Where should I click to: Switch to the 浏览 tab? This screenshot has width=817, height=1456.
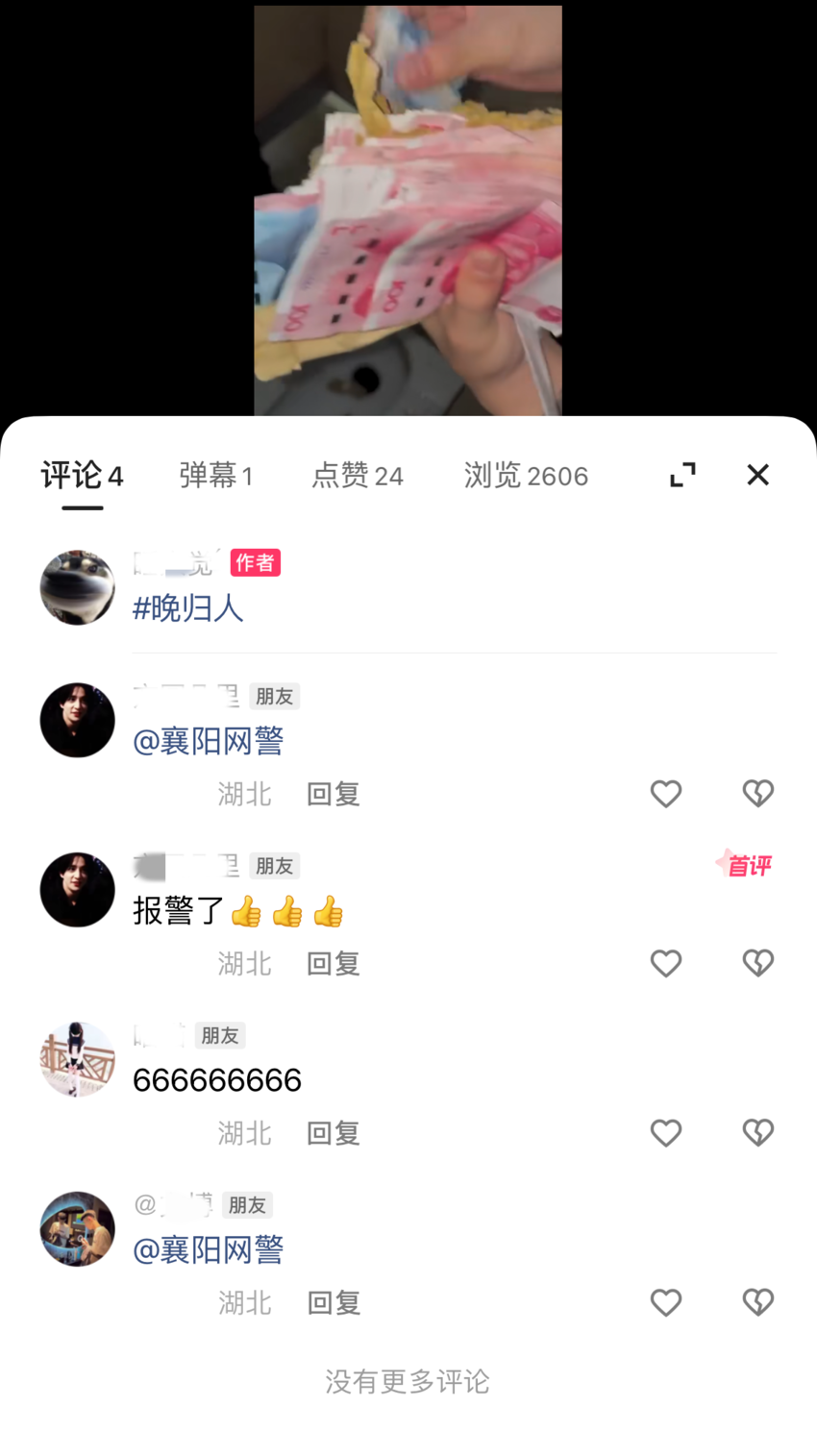526,476
